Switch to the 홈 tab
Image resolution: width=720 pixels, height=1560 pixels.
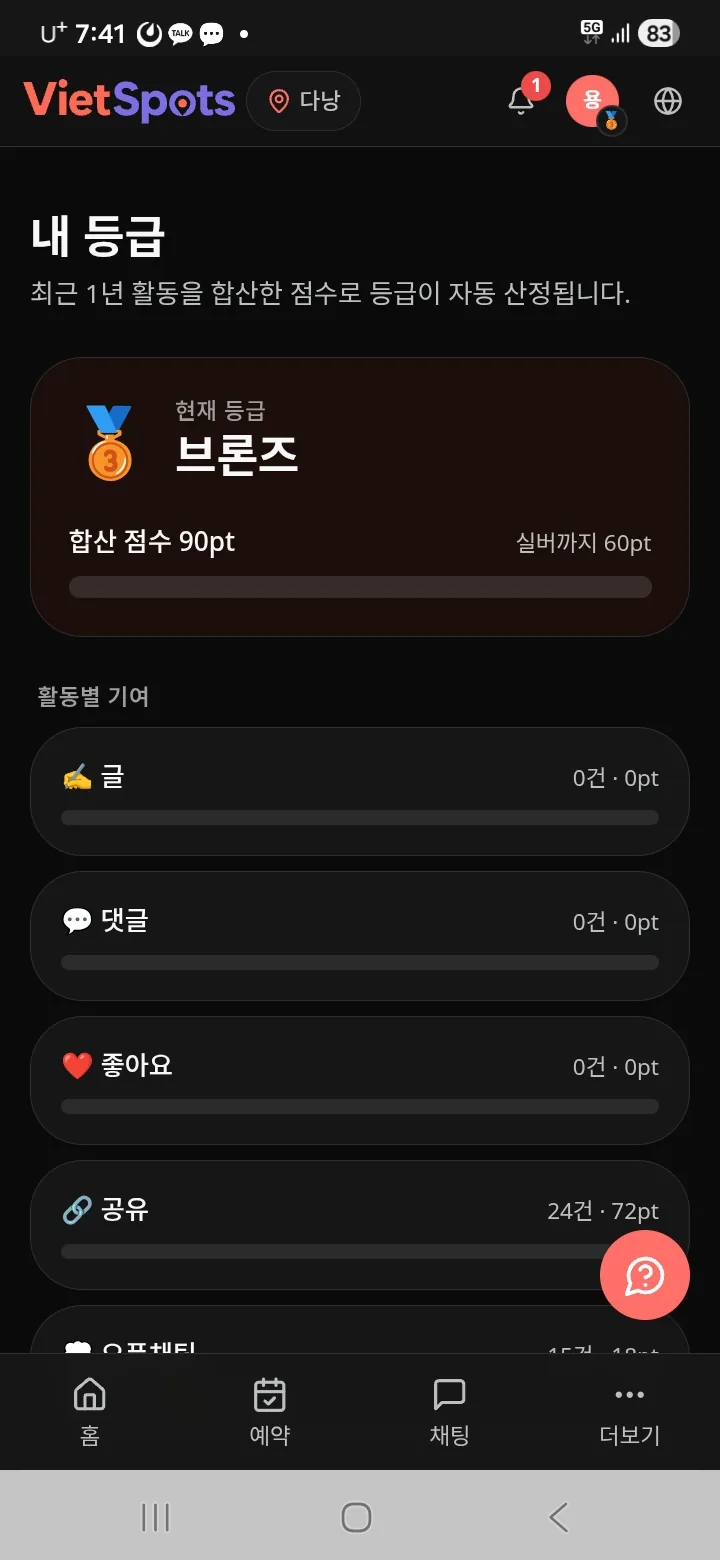pos(90,1412)
